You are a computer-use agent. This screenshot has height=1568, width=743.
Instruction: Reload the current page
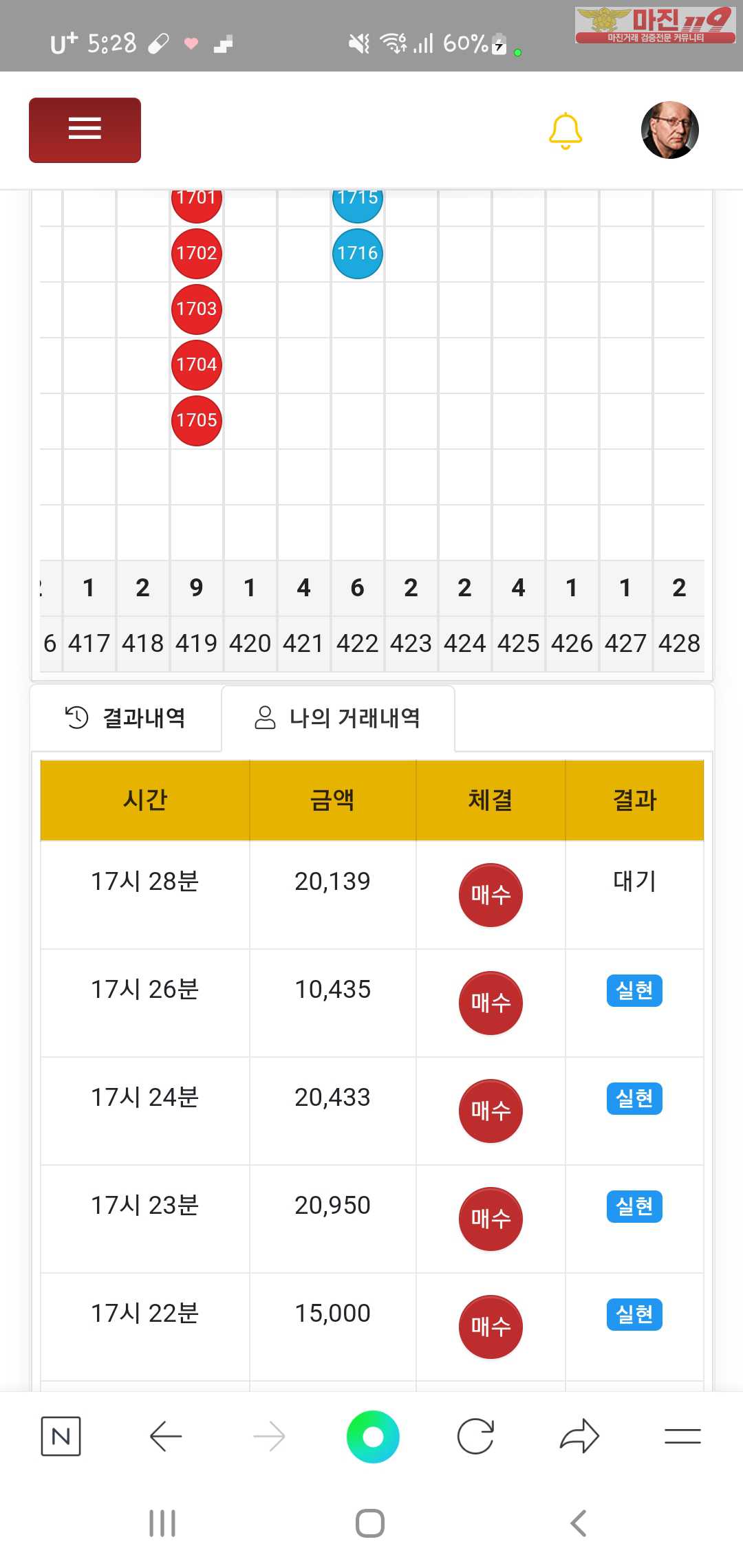(475, 1436)
